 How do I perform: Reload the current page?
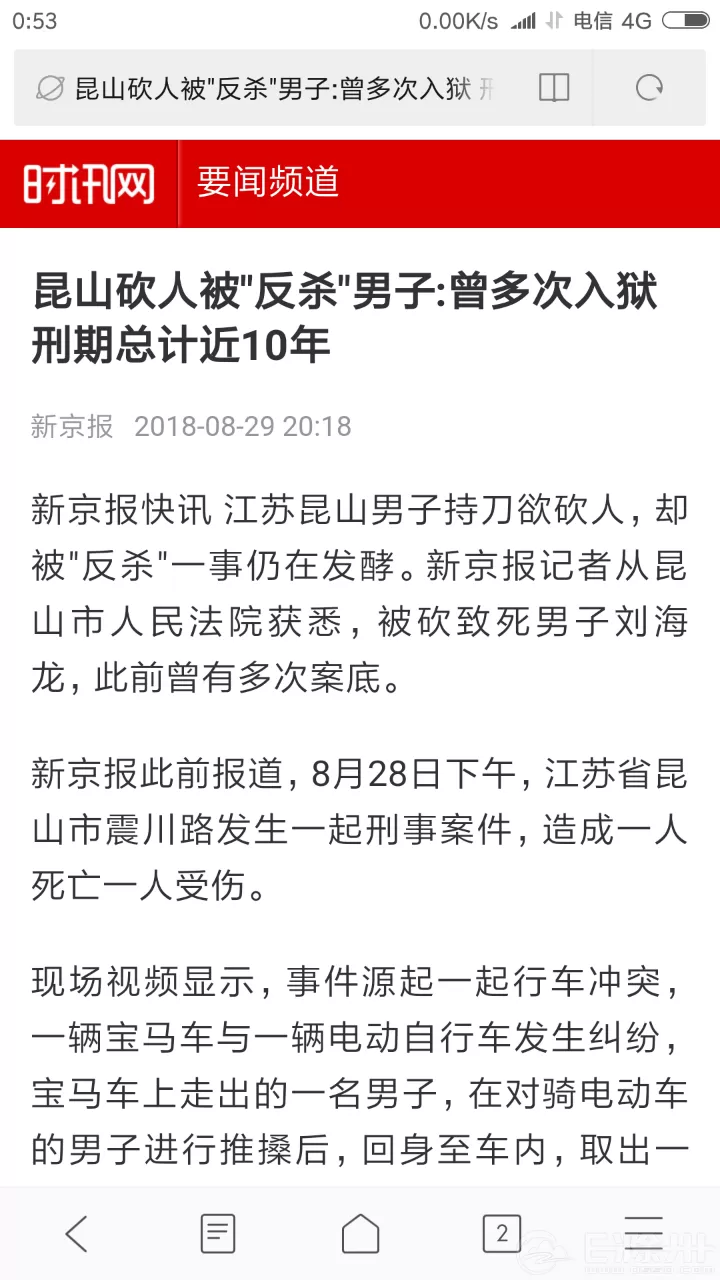pyautogui.click(x=650, y=88)
